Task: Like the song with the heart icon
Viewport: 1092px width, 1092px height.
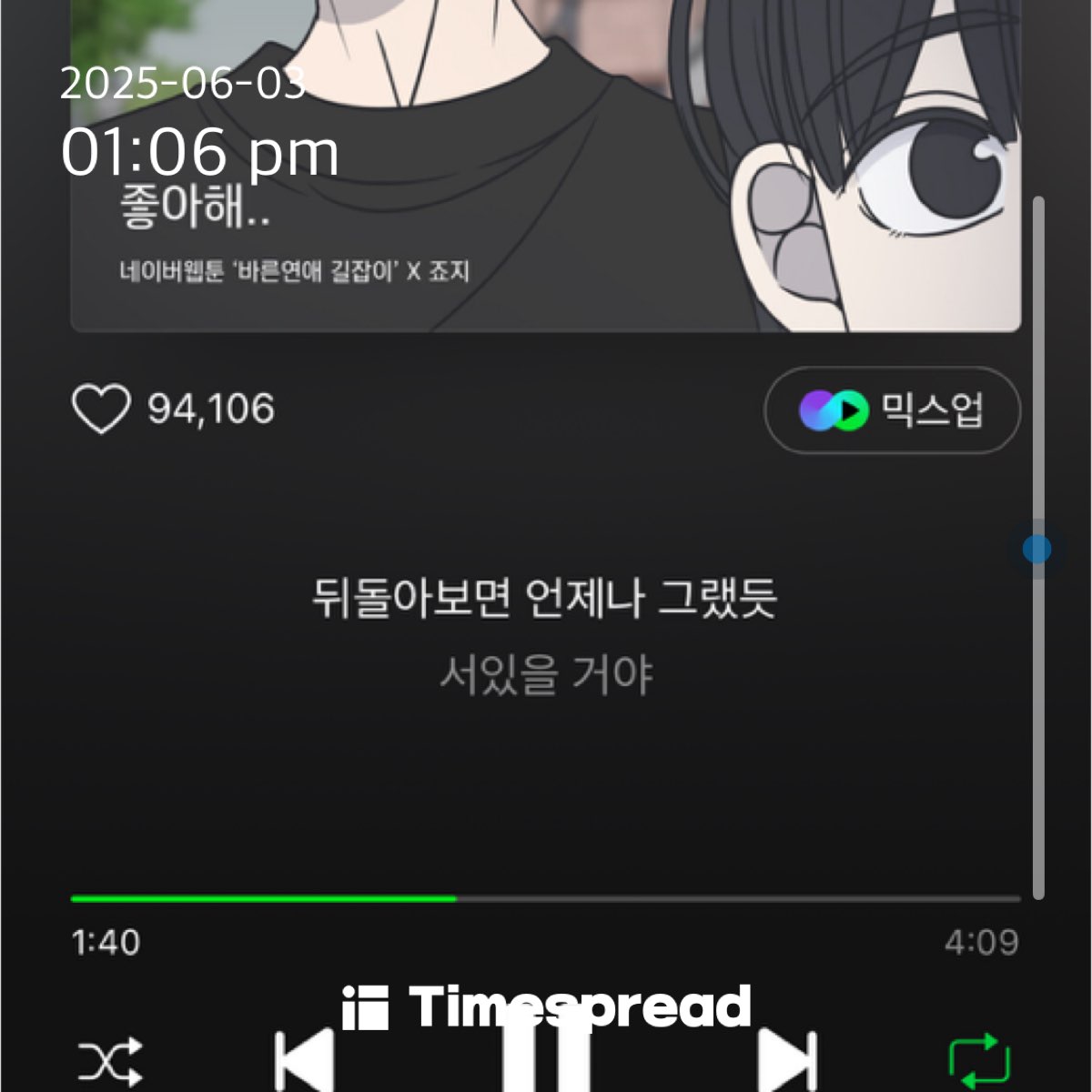Action: click(101, 409)
